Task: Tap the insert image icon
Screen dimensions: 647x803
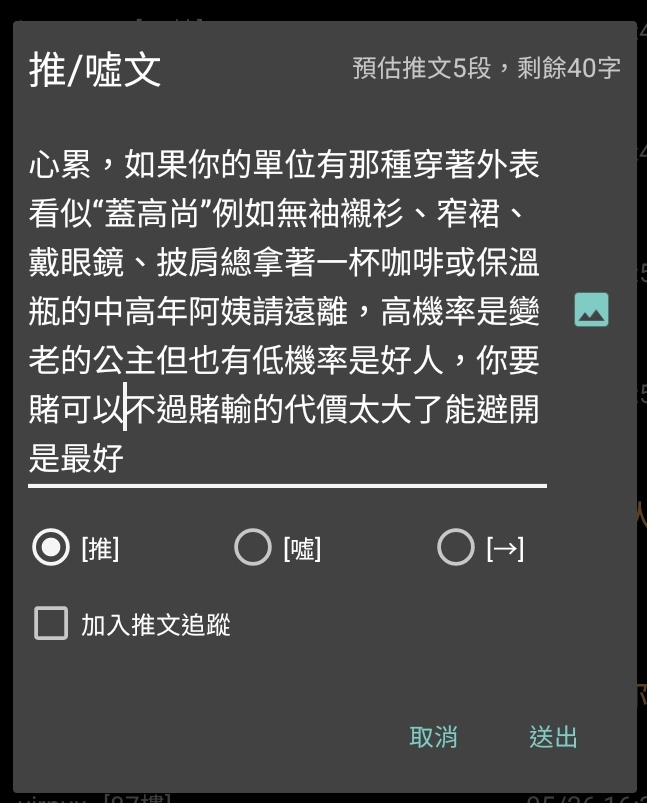Action: click(591, 310)
